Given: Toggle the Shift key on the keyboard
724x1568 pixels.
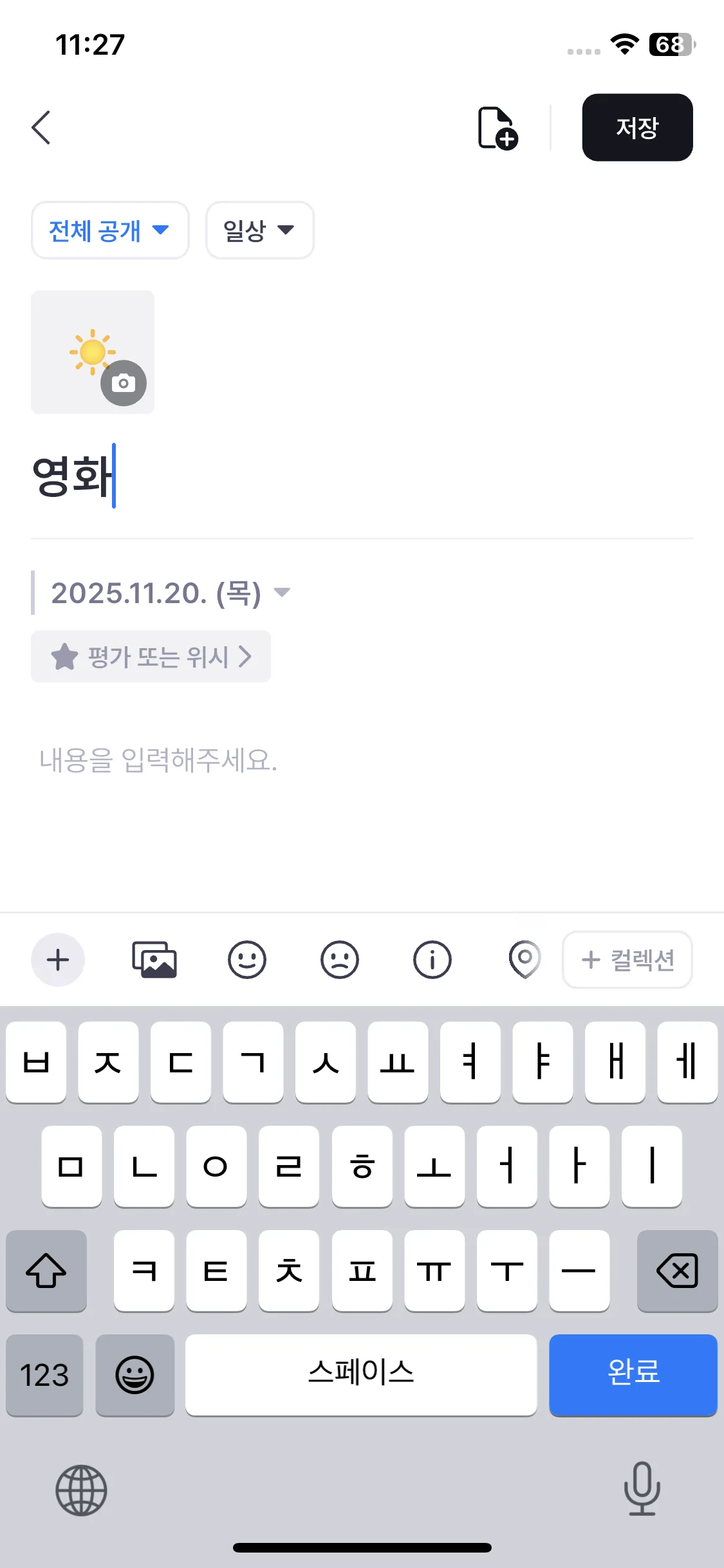Looking at the screenshot, I should coord(46,1271).
